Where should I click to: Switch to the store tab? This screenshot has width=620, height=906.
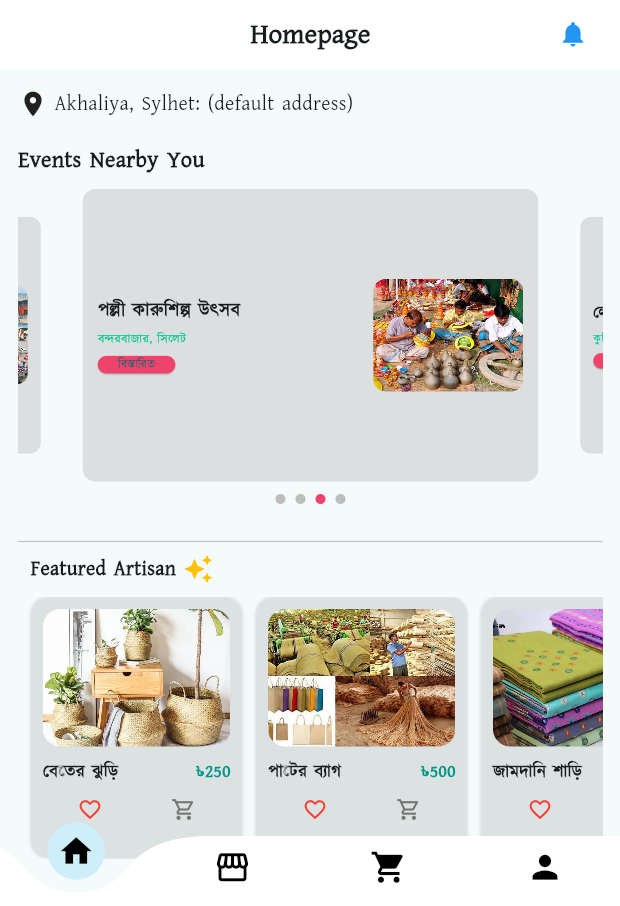232,867
